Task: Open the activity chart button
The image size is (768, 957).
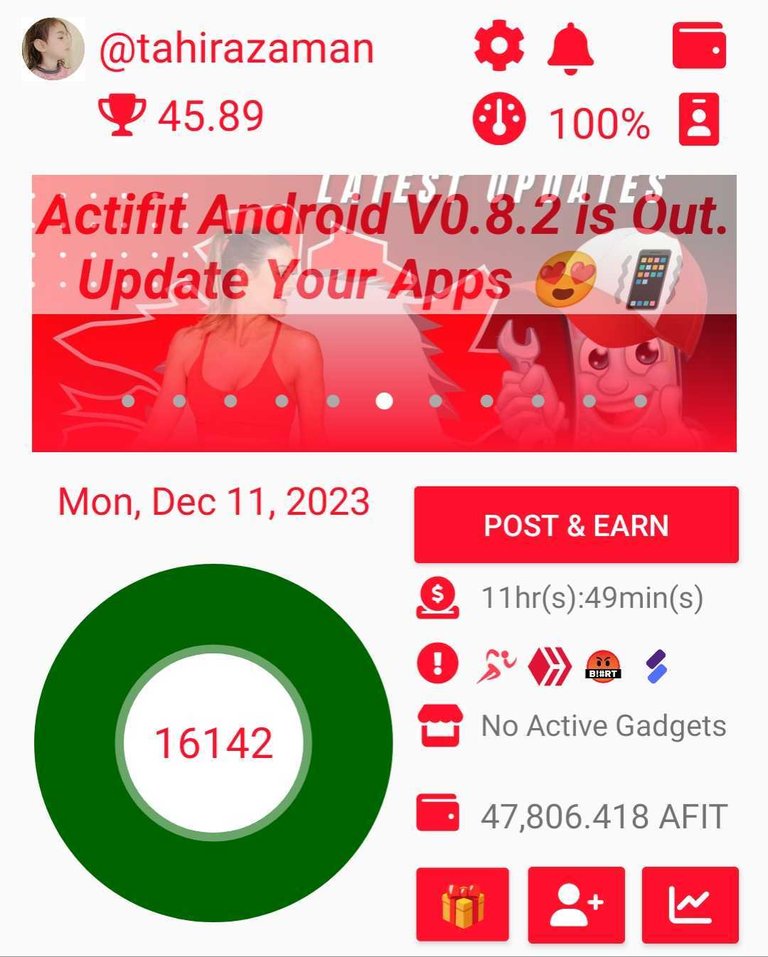Action: 690,905
